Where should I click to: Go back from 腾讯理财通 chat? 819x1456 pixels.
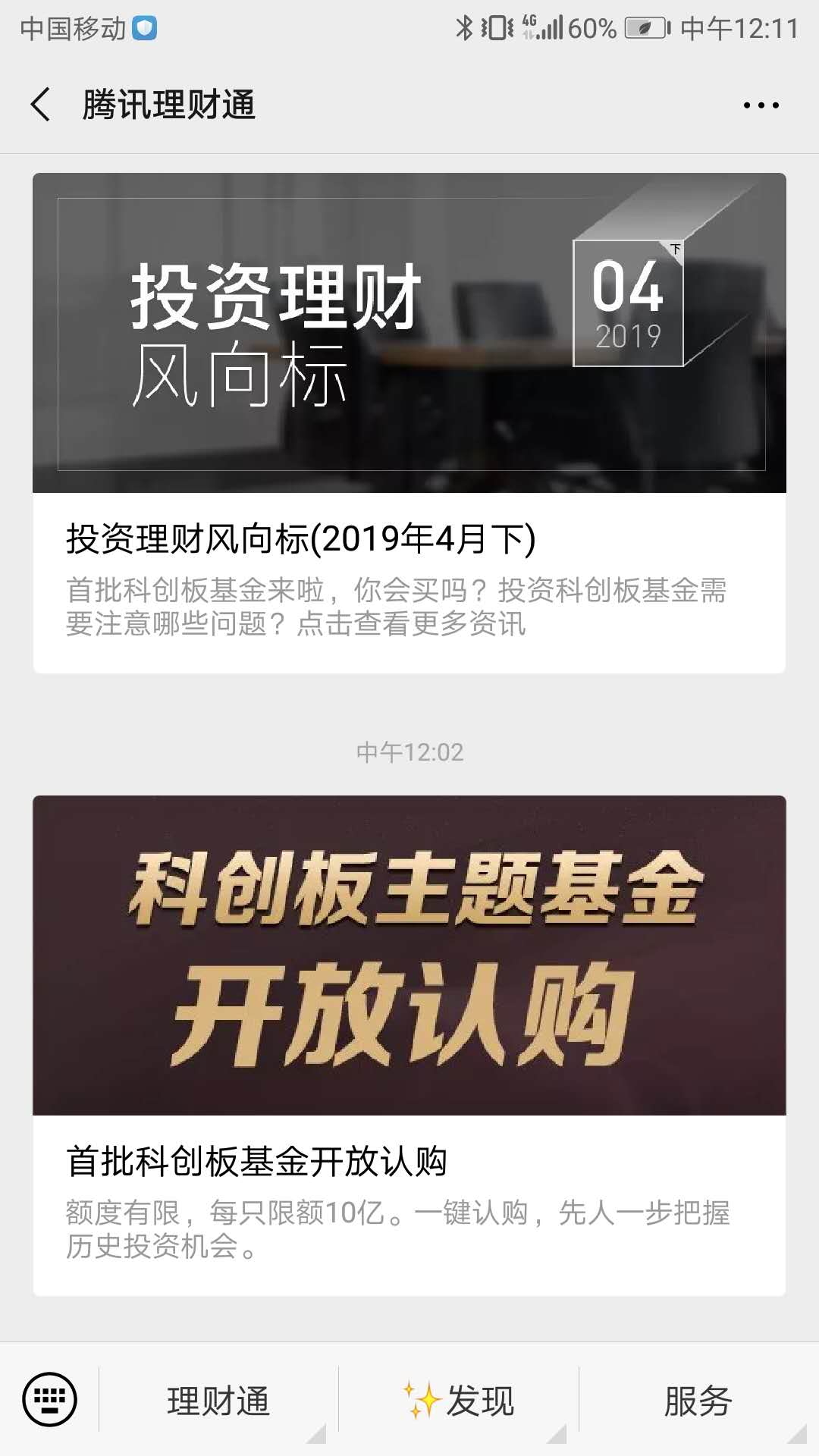[41, 105]
